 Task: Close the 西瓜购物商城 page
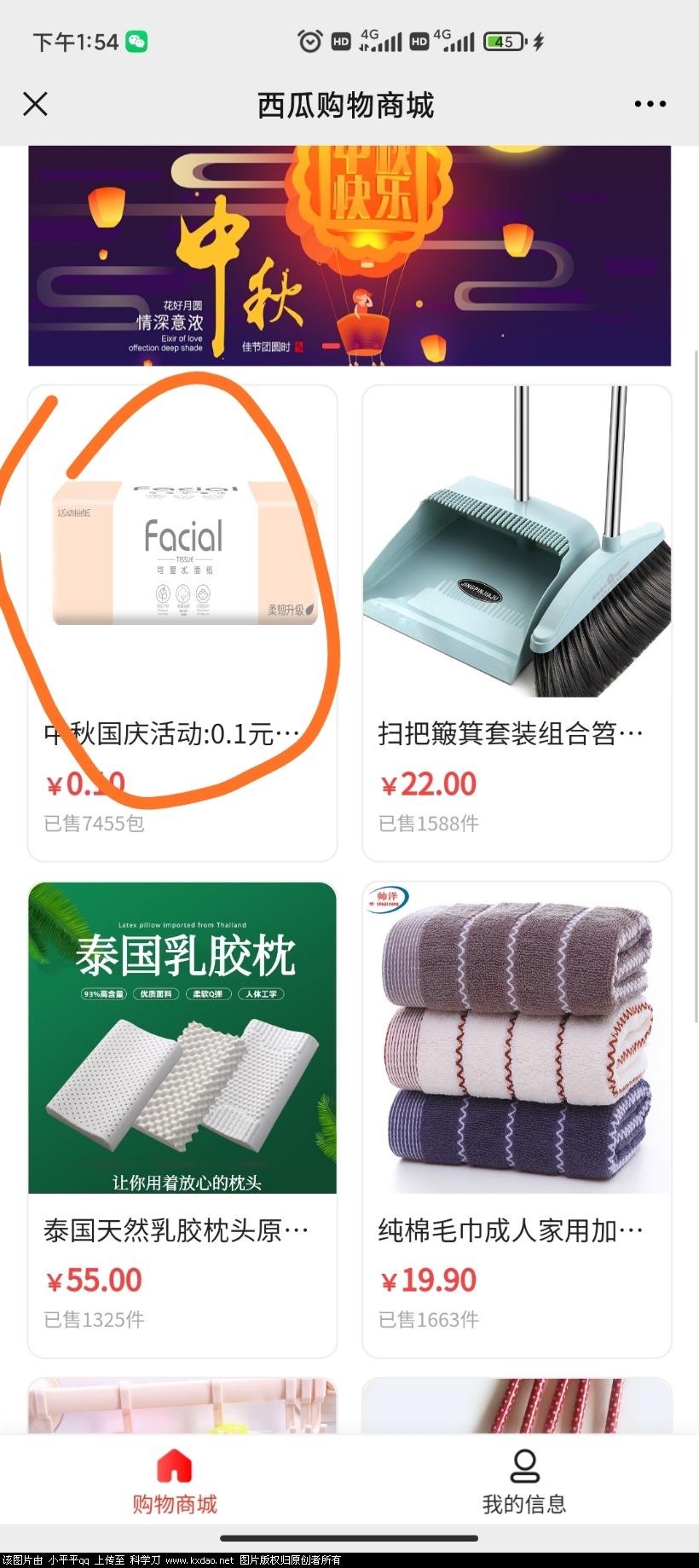coord(35,104)
